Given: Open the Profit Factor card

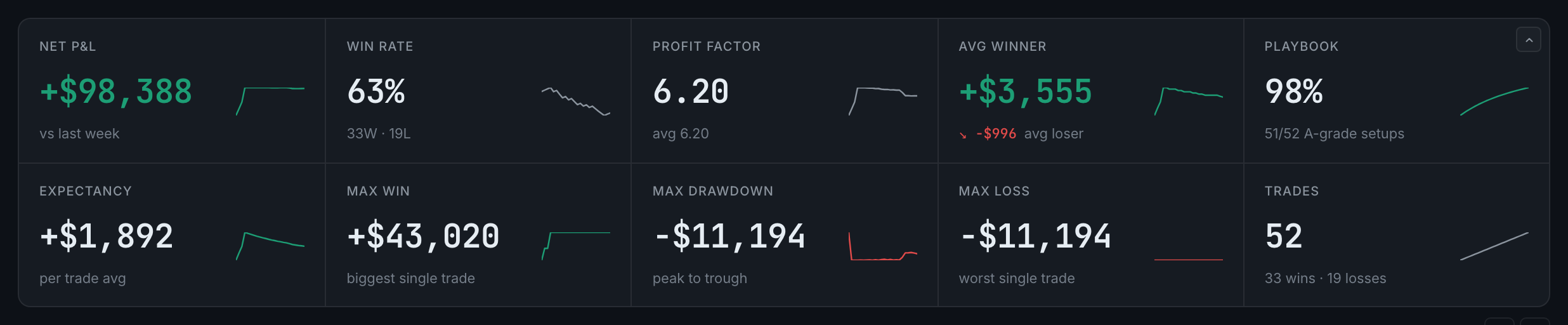Looking at the screenshot, I should click(x=785, y=91).
